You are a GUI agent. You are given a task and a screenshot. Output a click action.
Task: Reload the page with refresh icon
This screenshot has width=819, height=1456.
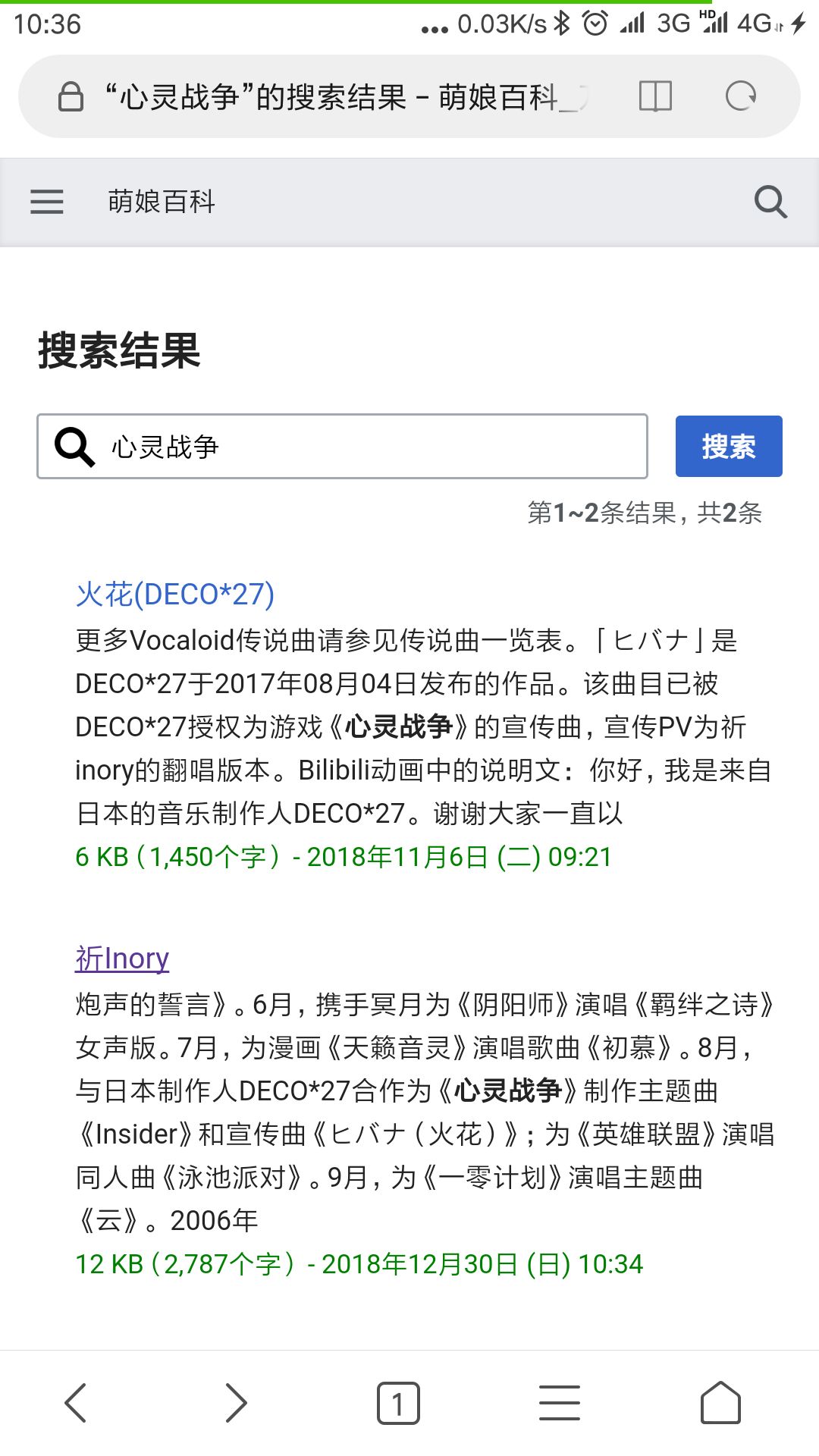click(741, 96)
